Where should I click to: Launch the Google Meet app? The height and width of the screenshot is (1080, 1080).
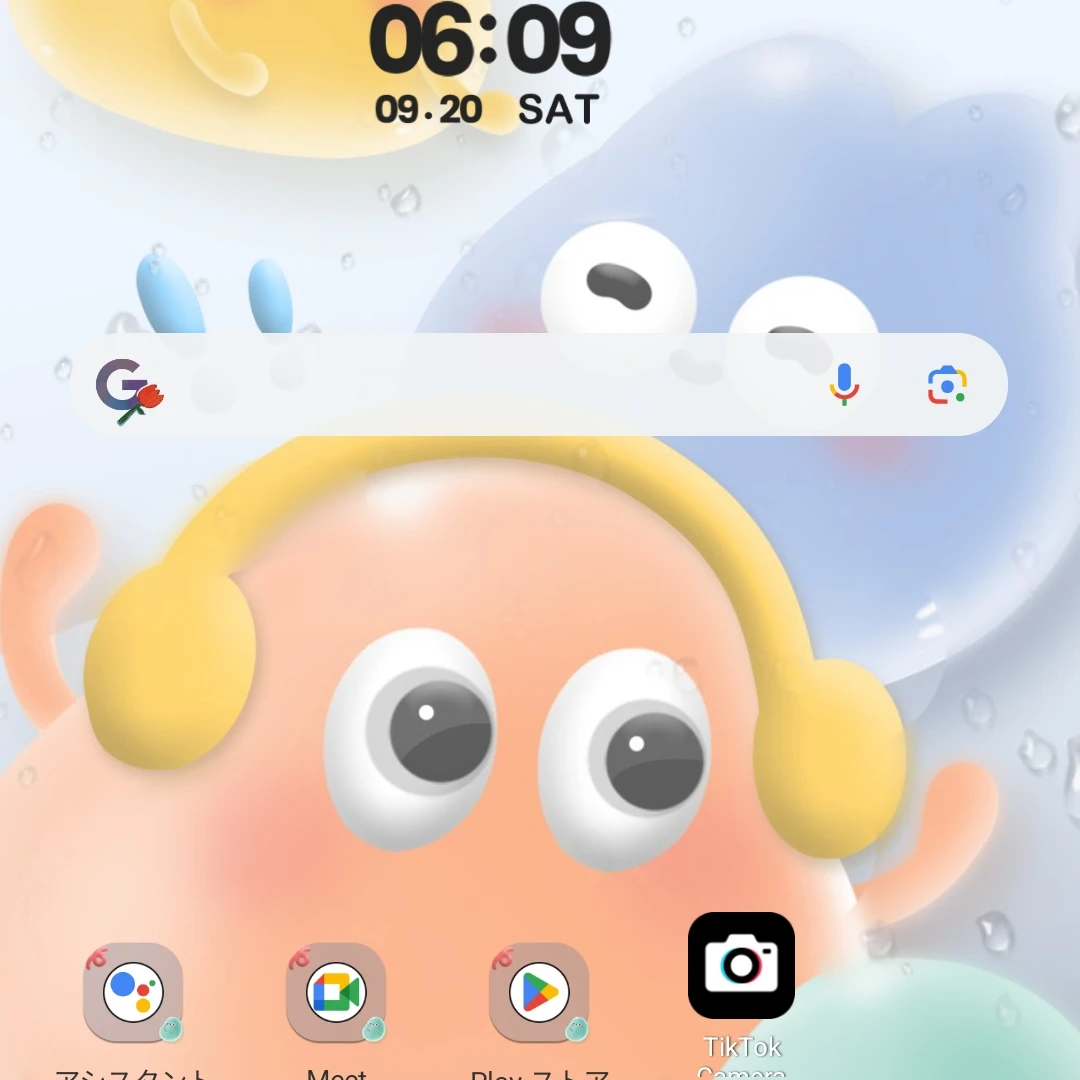336,993
